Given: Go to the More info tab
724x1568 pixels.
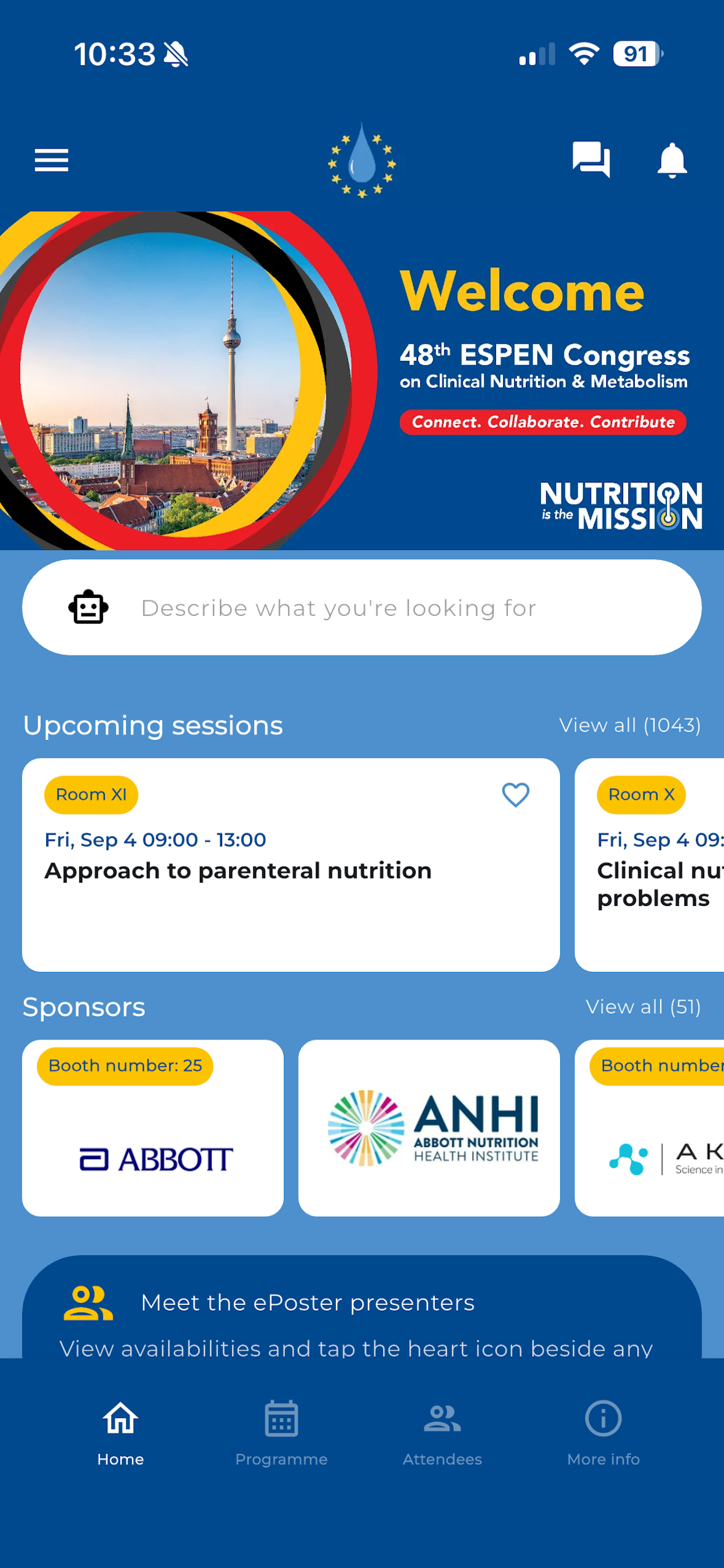Looking at the screenshot, I should coord(603,1433).
